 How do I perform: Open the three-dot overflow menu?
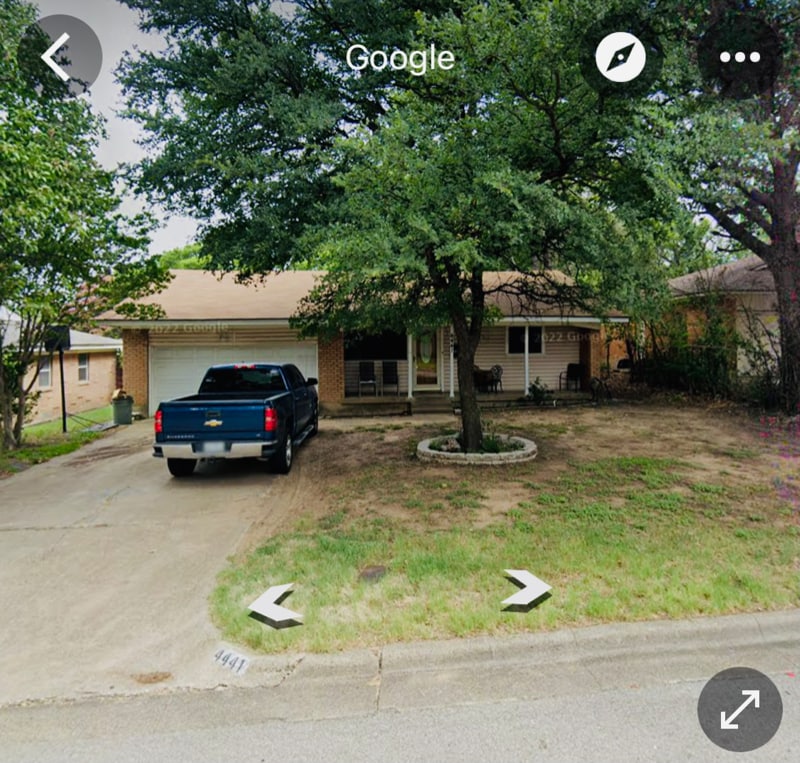click(x=740, y=57)
